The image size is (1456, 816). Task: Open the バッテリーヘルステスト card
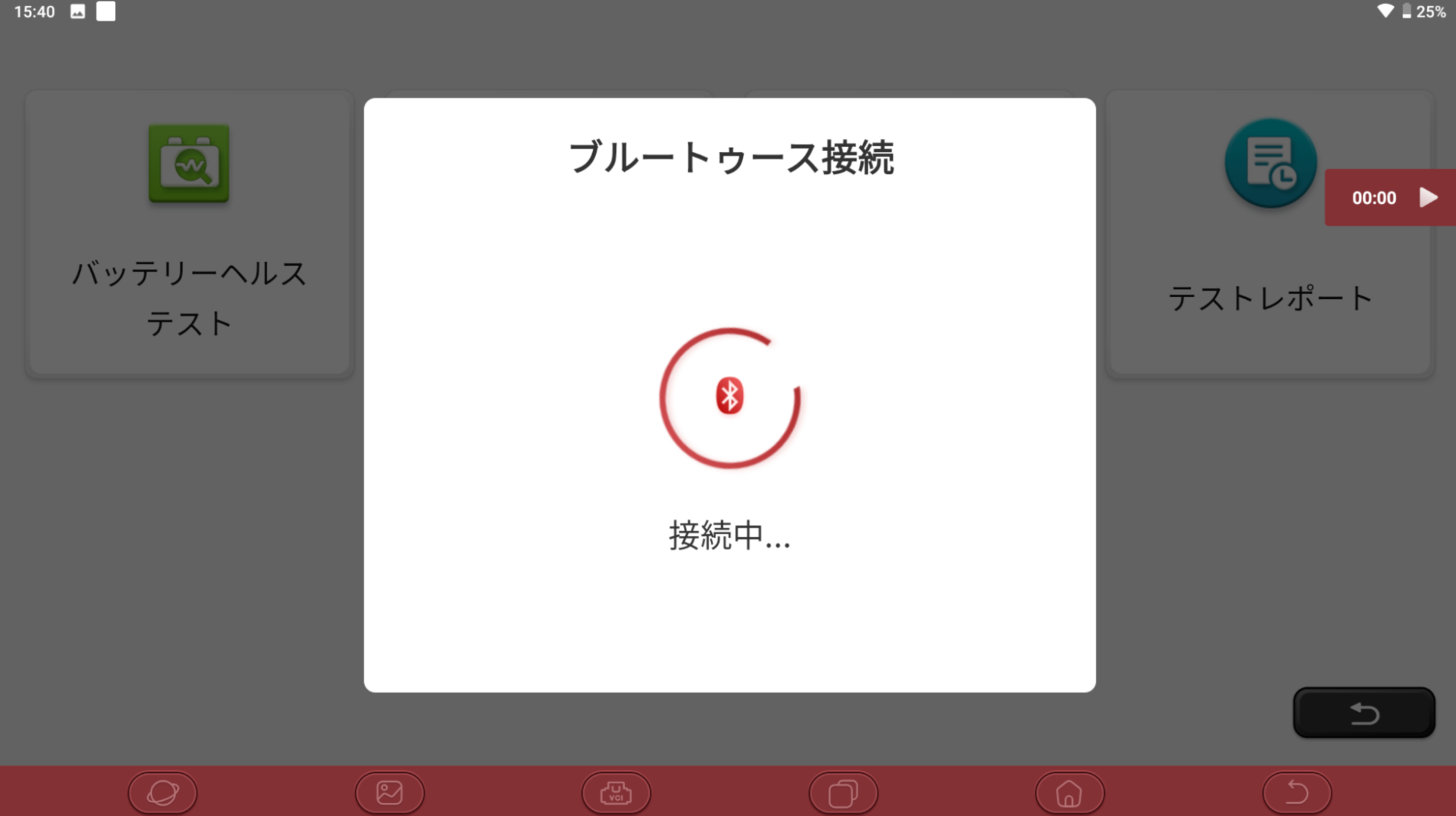189,233
